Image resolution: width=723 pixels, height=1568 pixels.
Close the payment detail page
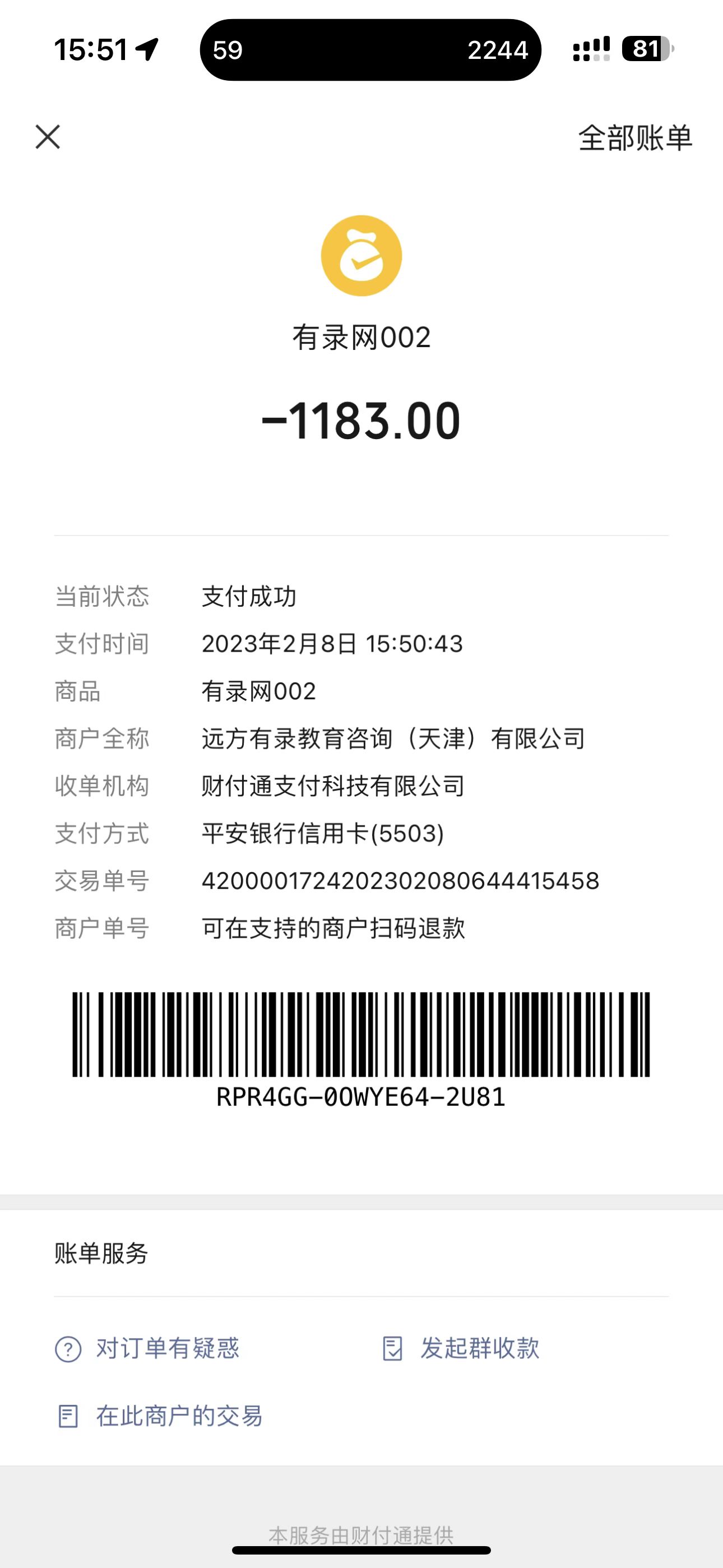pos(48,137)
